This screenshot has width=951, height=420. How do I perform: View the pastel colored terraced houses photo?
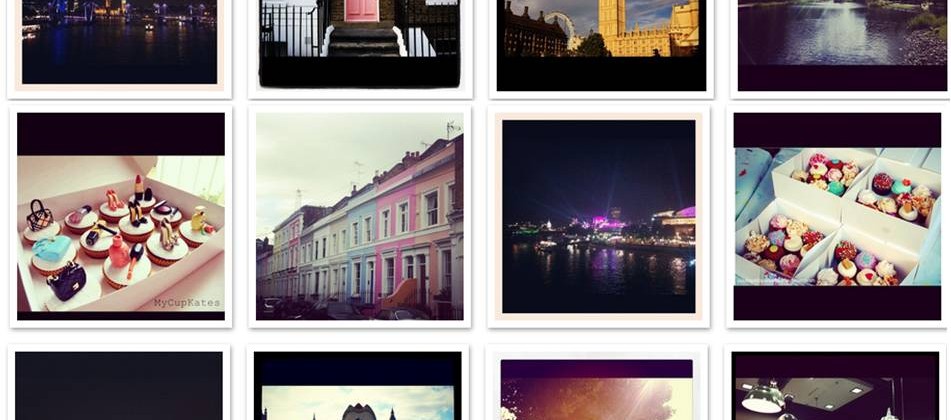[x=360, y=228]
